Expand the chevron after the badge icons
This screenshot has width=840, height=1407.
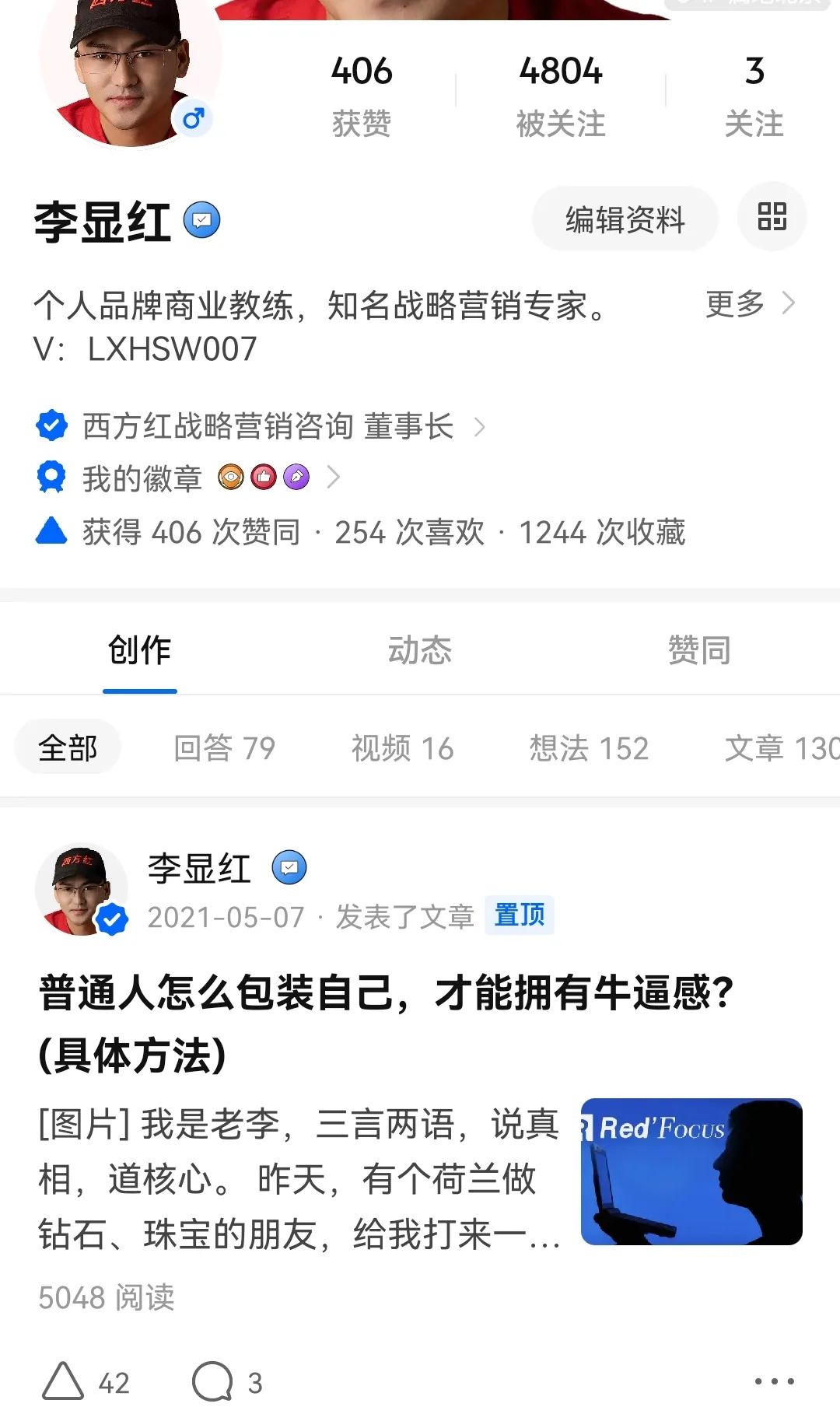pyautogui.click(x=333, y=476)
